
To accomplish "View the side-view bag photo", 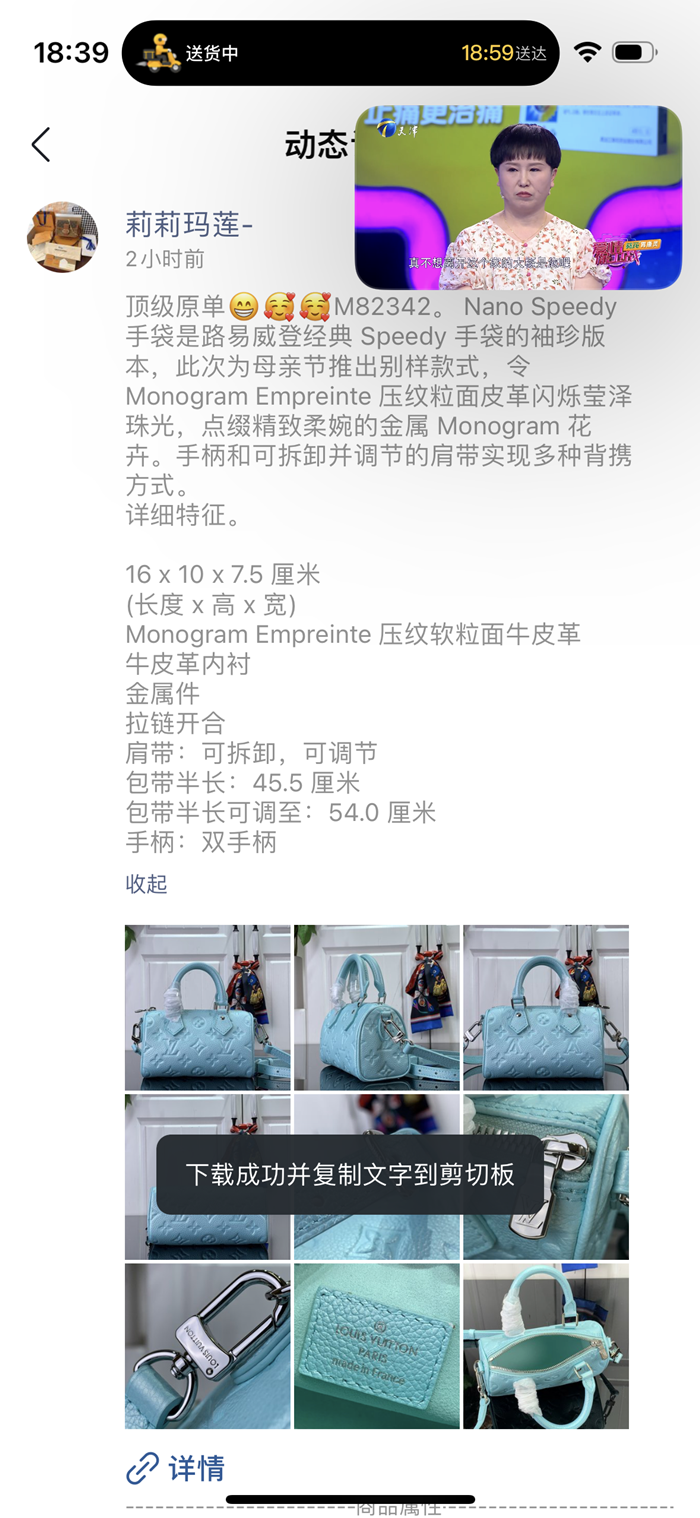I will pos(377,1007).
